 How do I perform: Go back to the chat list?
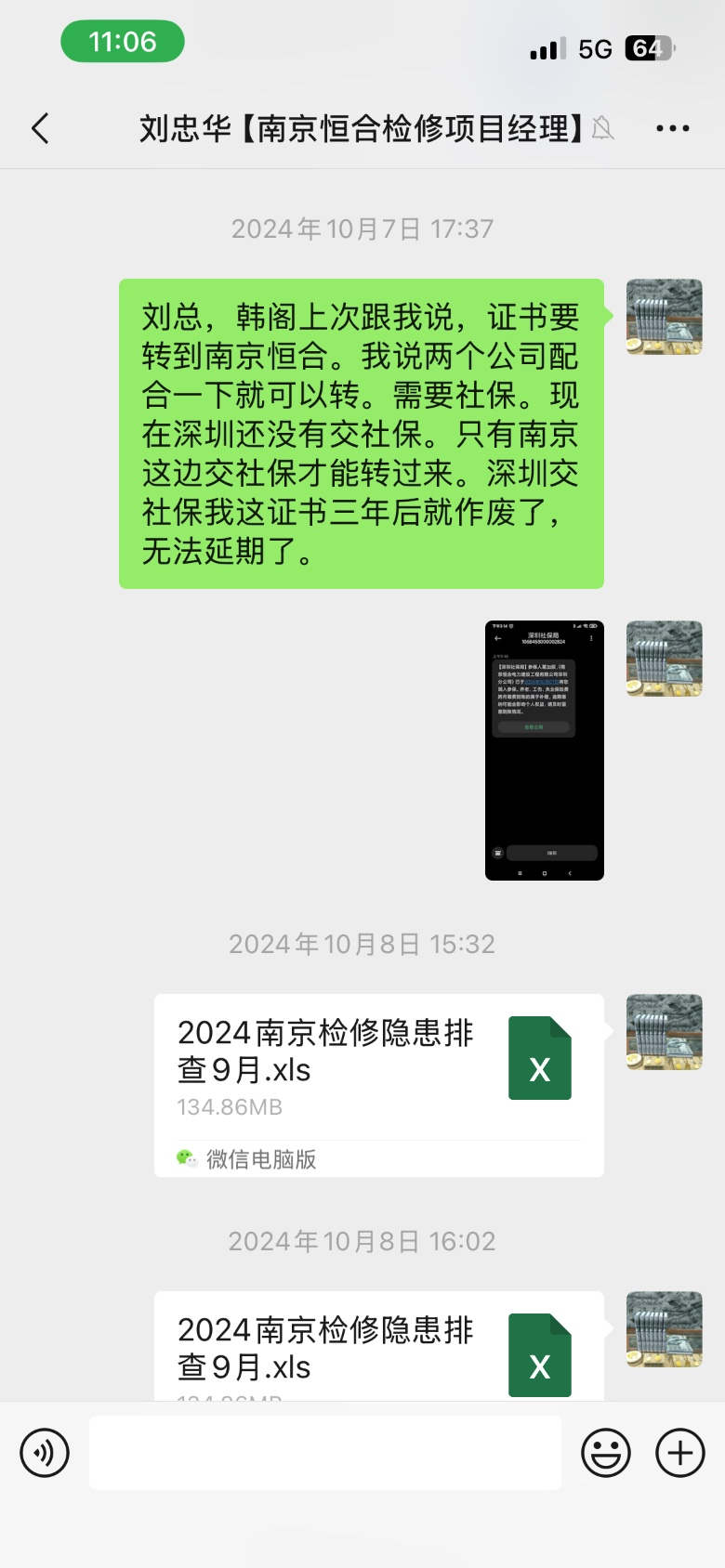coord(40,128)
